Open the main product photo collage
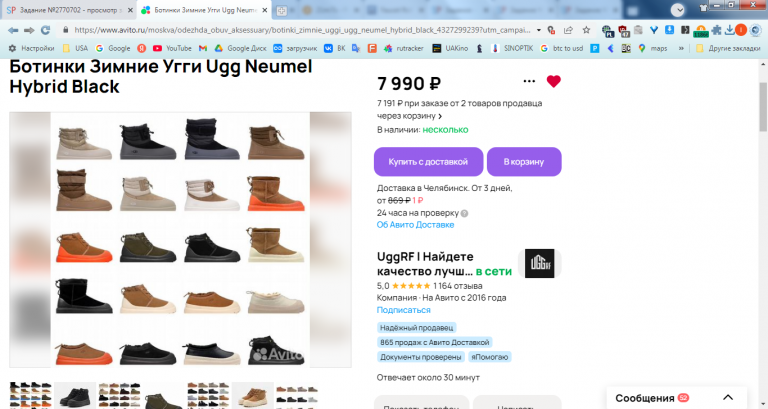768x409 pixels. (180, 239)
